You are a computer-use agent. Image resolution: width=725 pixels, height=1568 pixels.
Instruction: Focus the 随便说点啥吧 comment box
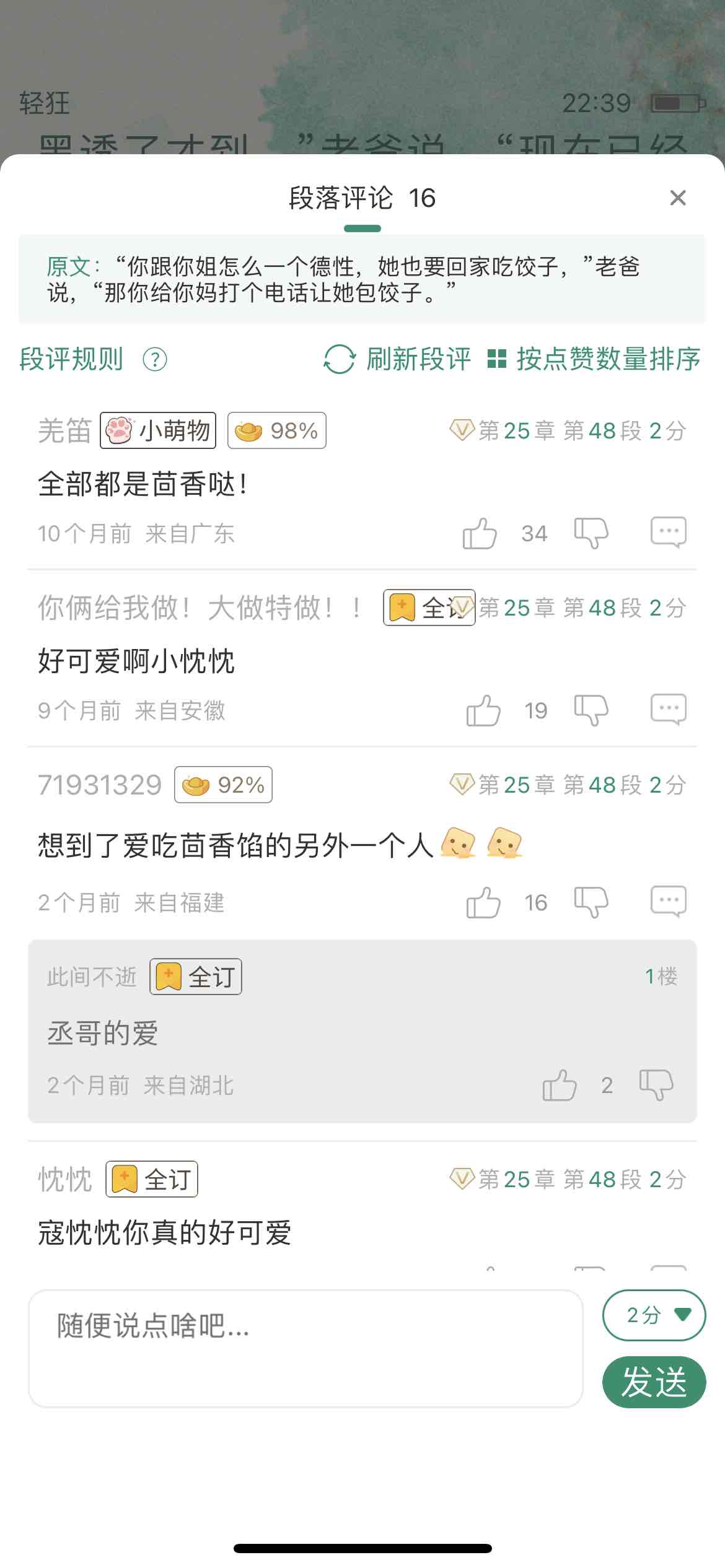pos(305,1348)
